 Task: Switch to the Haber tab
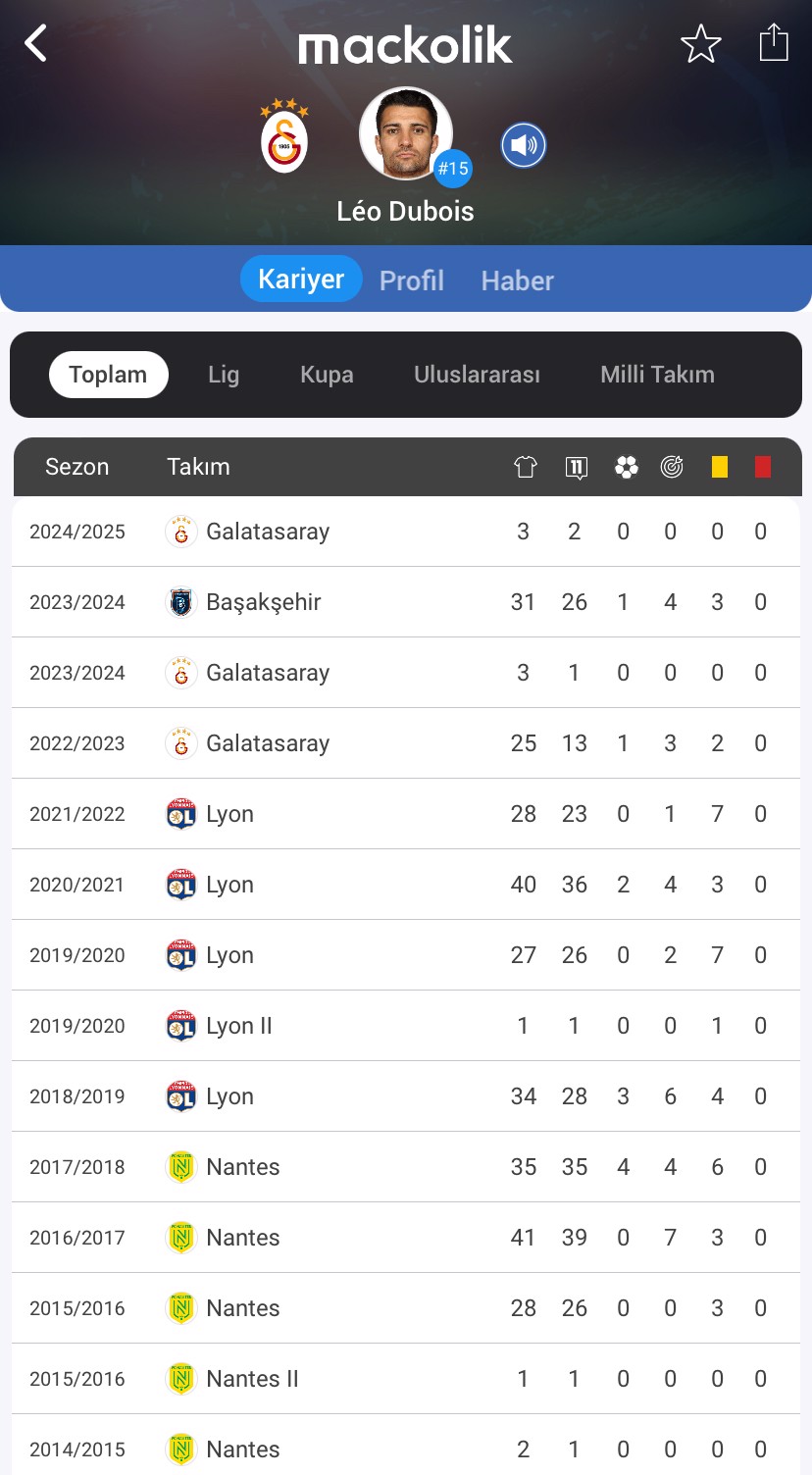pos(517,280)
